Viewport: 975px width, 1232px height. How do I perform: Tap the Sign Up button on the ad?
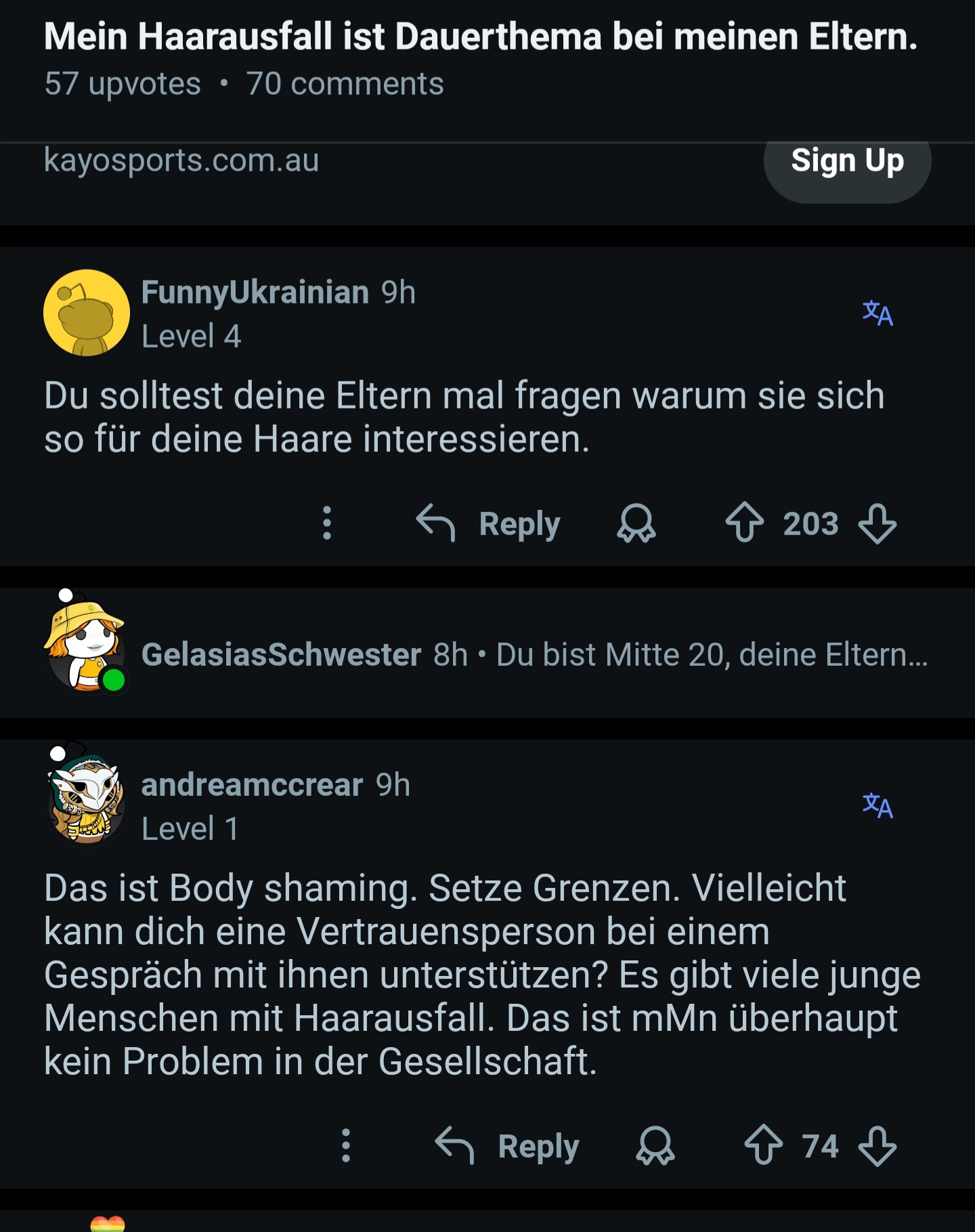point(847,163)
